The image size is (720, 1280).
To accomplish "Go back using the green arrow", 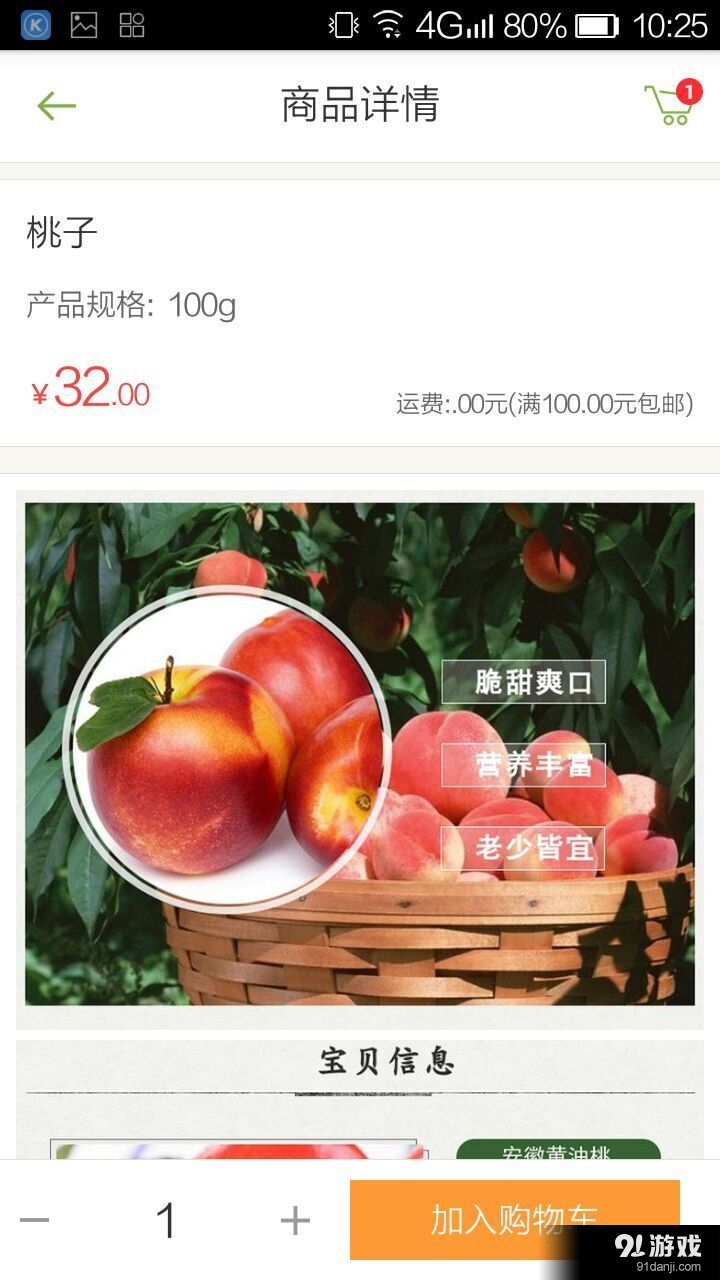I will [x=56, y=105].
